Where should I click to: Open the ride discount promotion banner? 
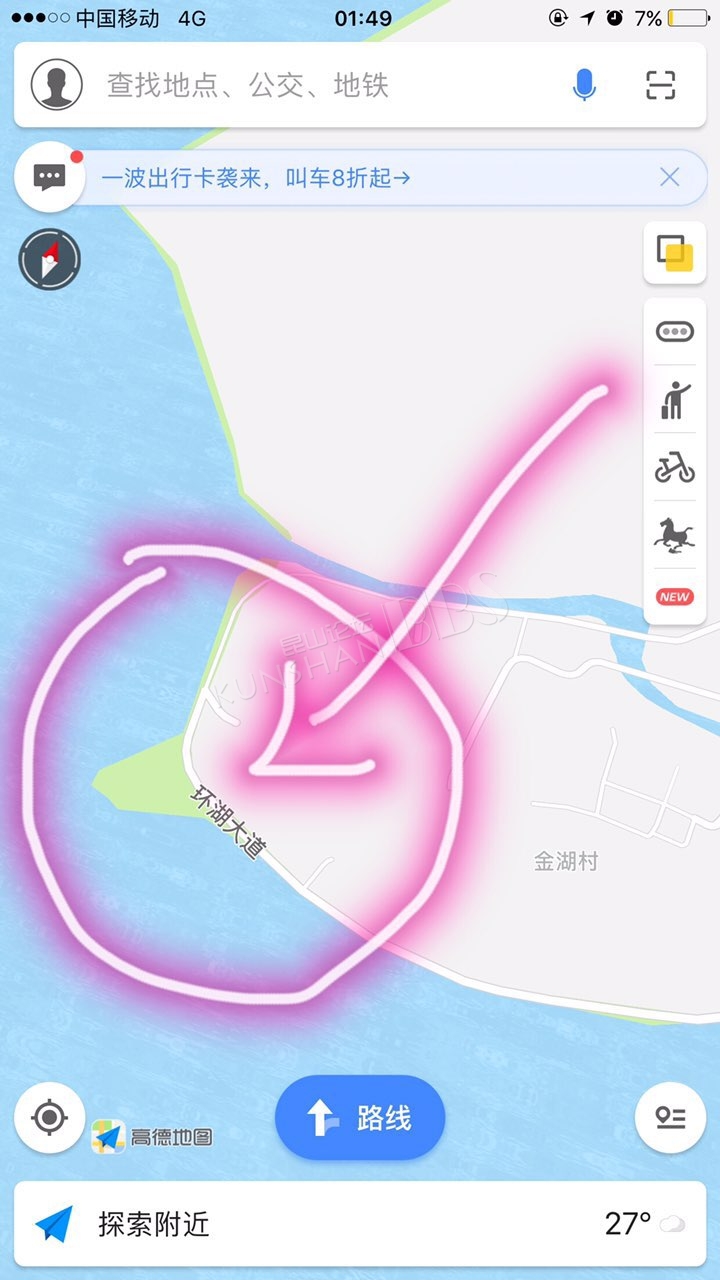(x=370, y=179)
